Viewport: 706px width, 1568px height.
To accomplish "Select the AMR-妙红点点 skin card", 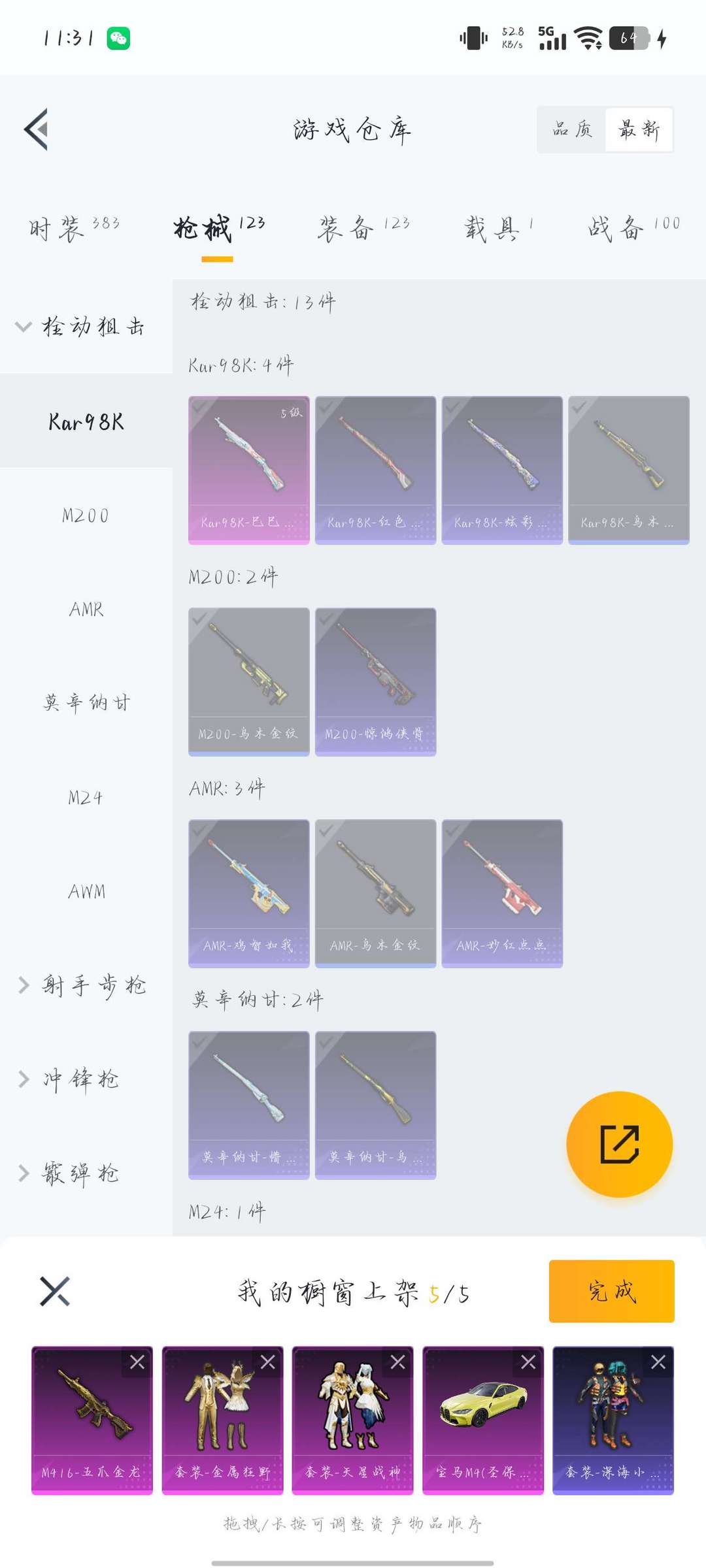I will click(x=502, y=893).
